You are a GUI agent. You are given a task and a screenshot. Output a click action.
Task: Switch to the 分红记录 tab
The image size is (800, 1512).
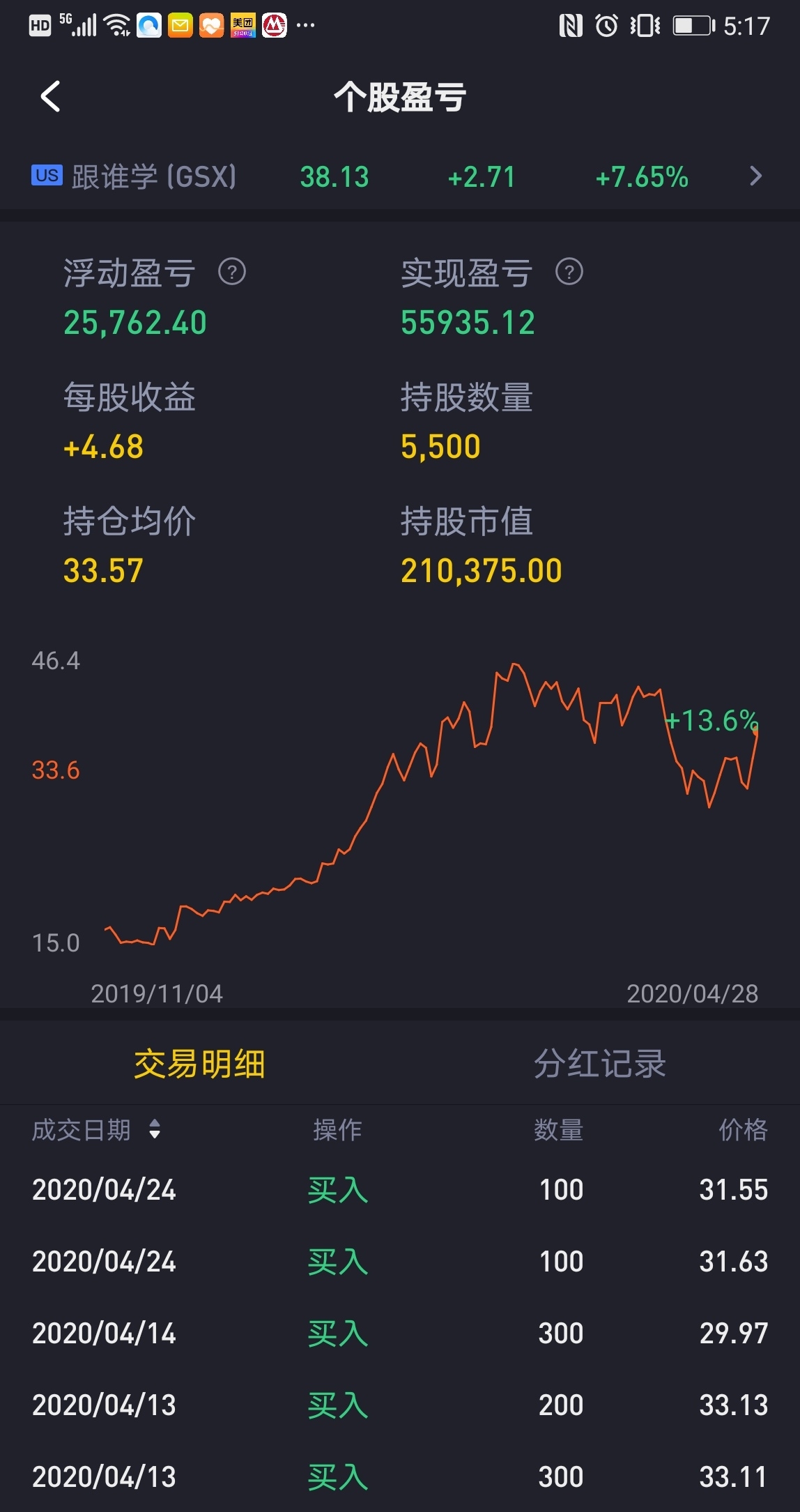(600, 1064)
